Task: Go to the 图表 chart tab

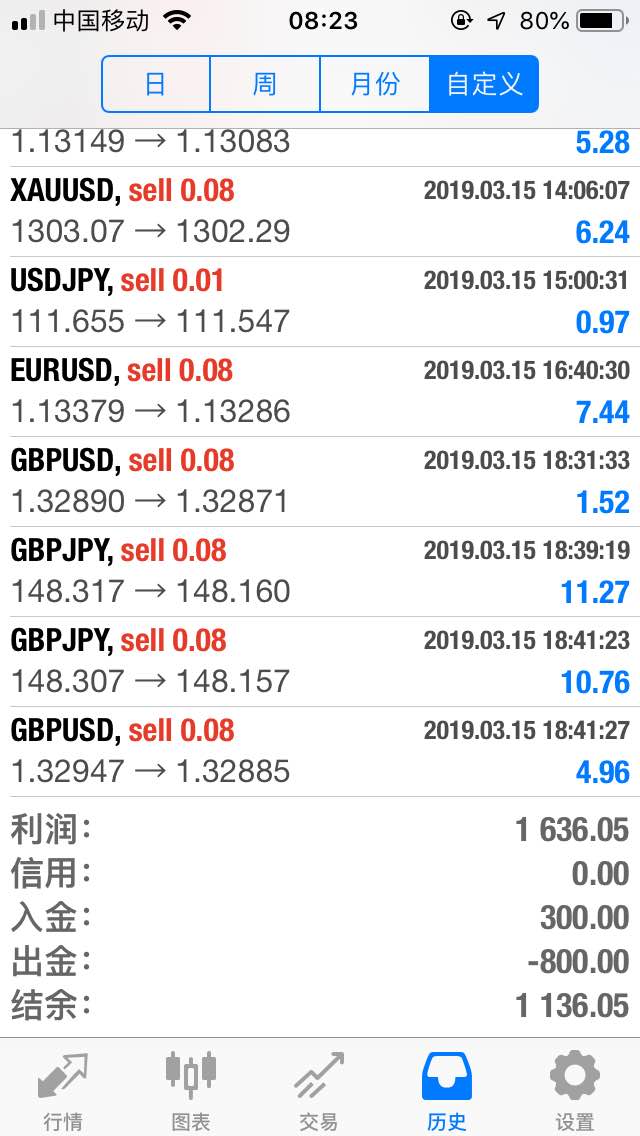Action: (191, 1089)
